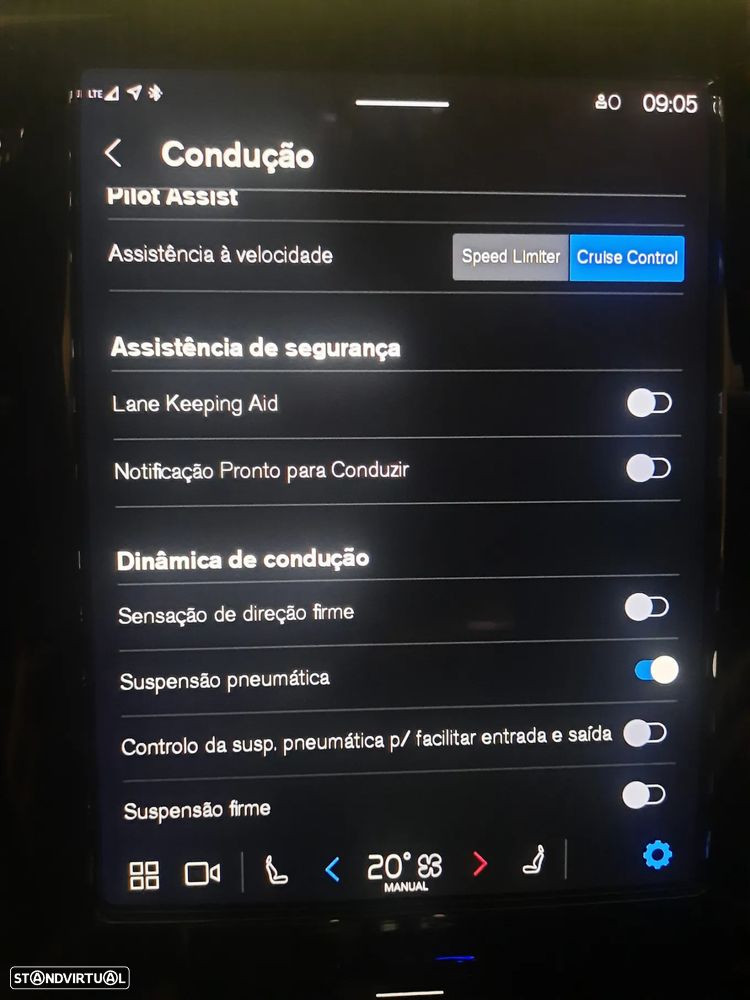Screen dimensions: 750x1000
Task: Select Cruise Control for speed assistance
Action: pos(627,257)
